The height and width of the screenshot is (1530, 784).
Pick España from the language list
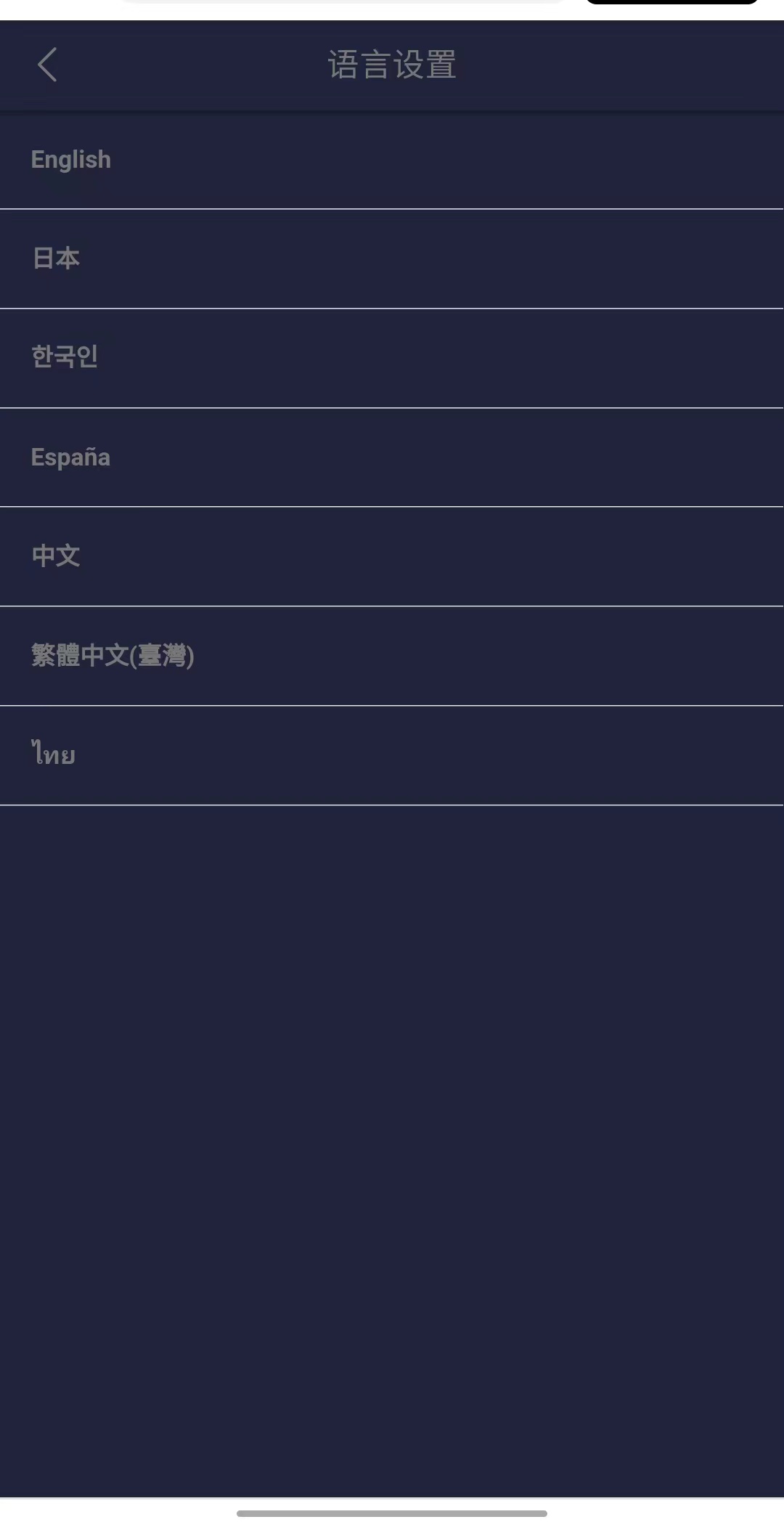click(x=70, y=457)
